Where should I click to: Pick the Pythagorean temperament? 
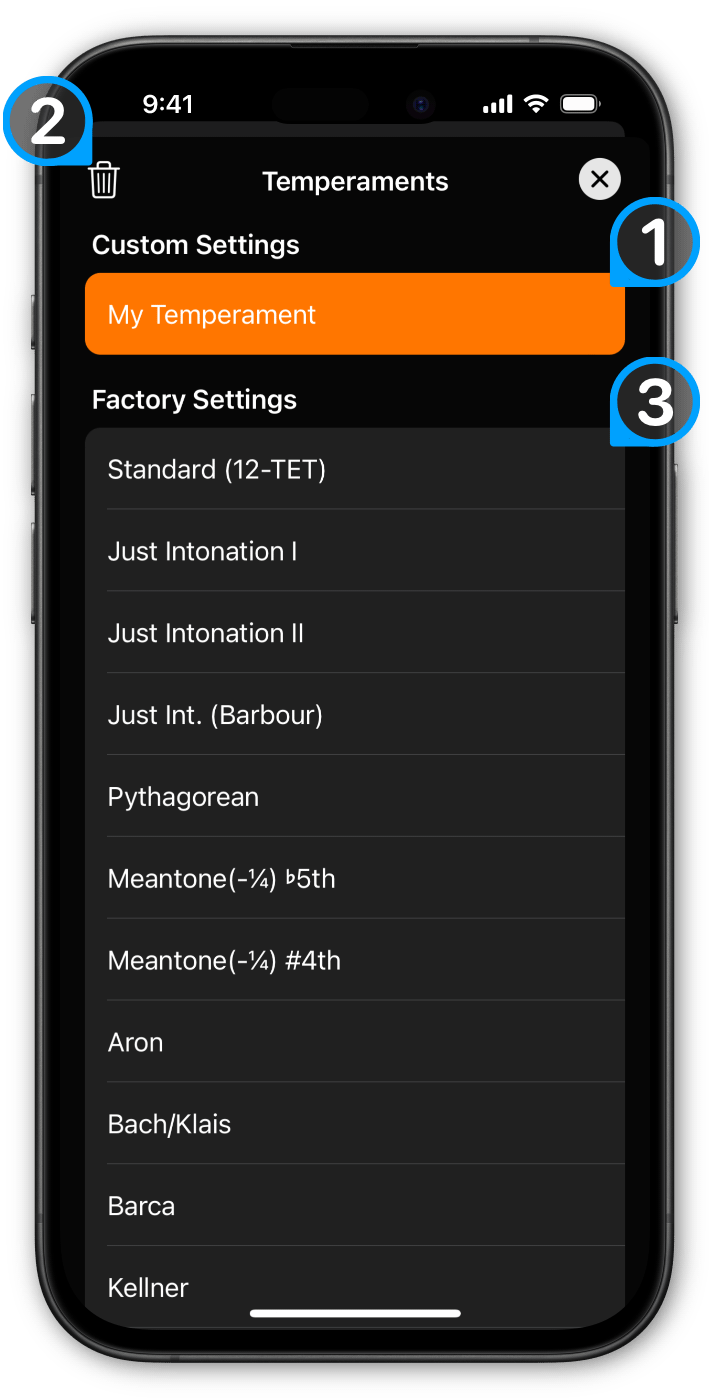(x=355, y=797)
